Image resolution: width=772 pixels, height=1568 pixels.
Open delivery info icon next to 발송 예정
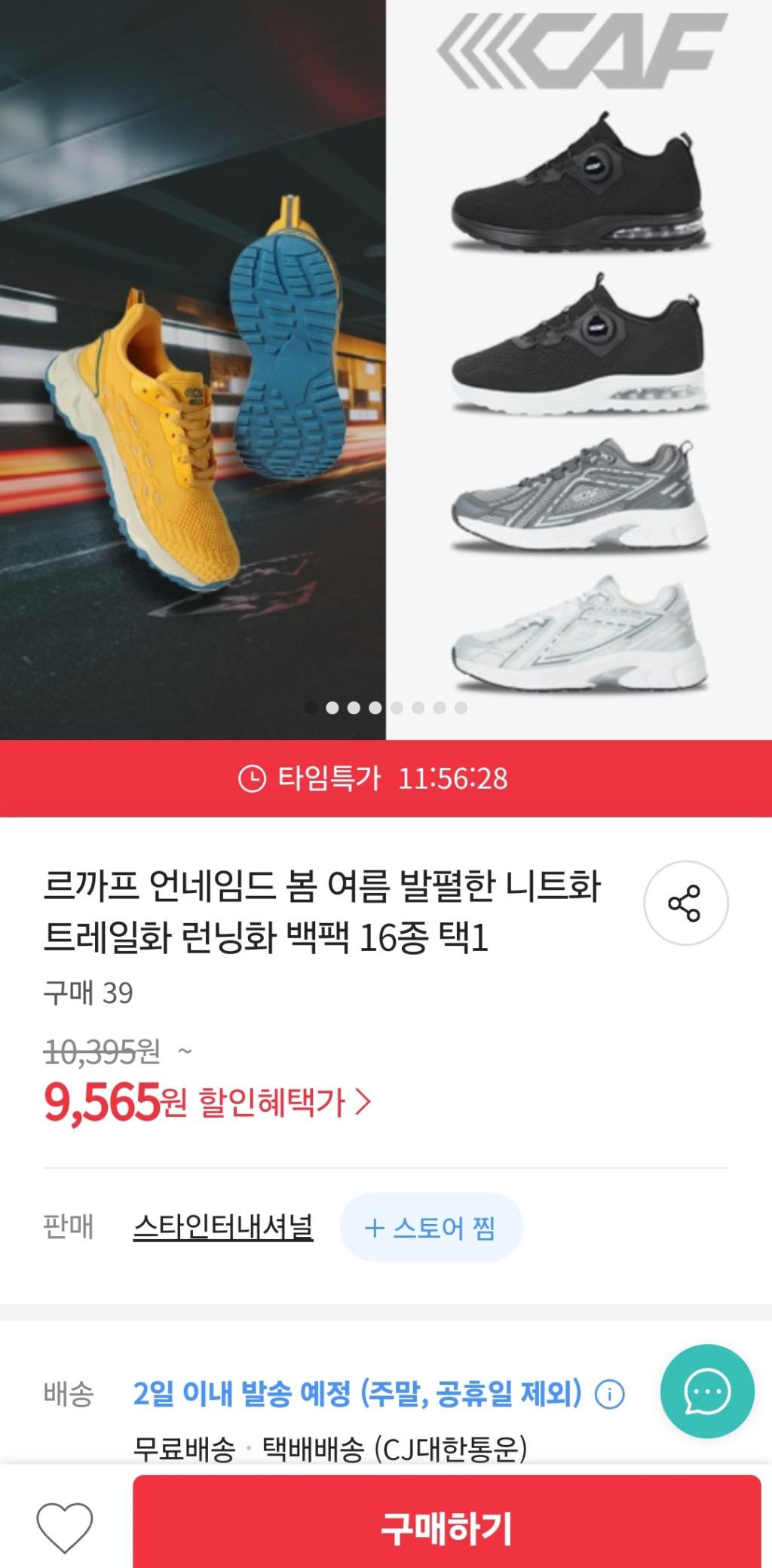(x=609, y=1394)
